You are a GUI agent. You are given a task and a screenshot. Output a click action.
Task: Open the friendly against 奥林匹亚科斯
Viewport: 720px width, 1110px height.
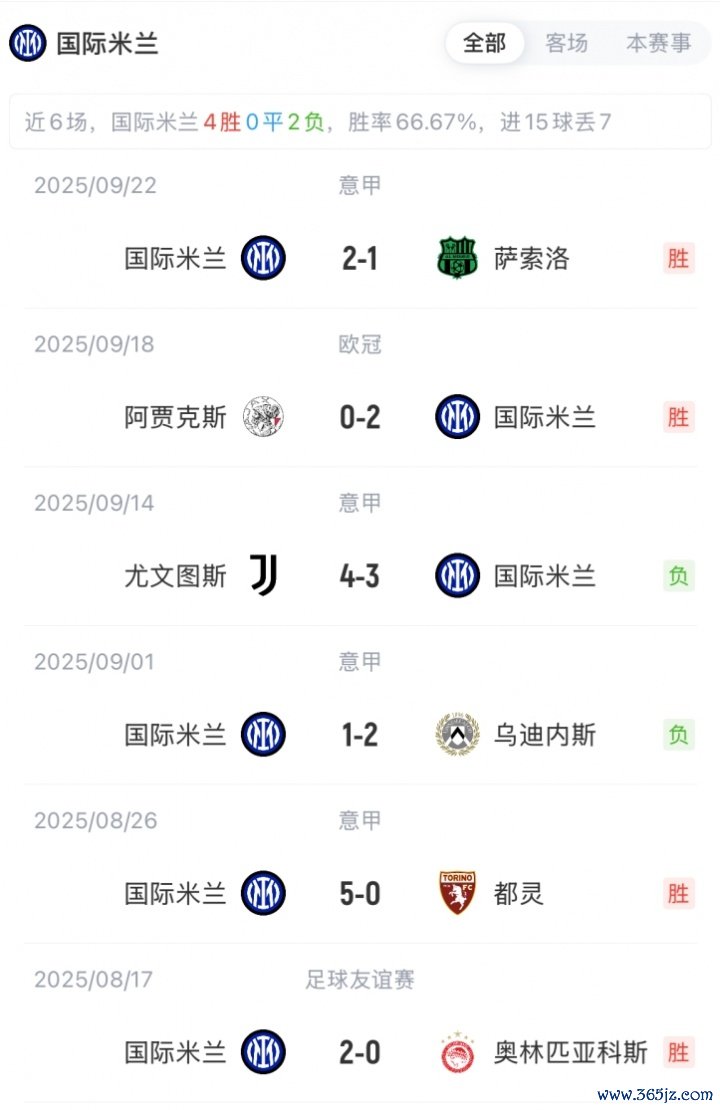click(x=360, y=1052)
